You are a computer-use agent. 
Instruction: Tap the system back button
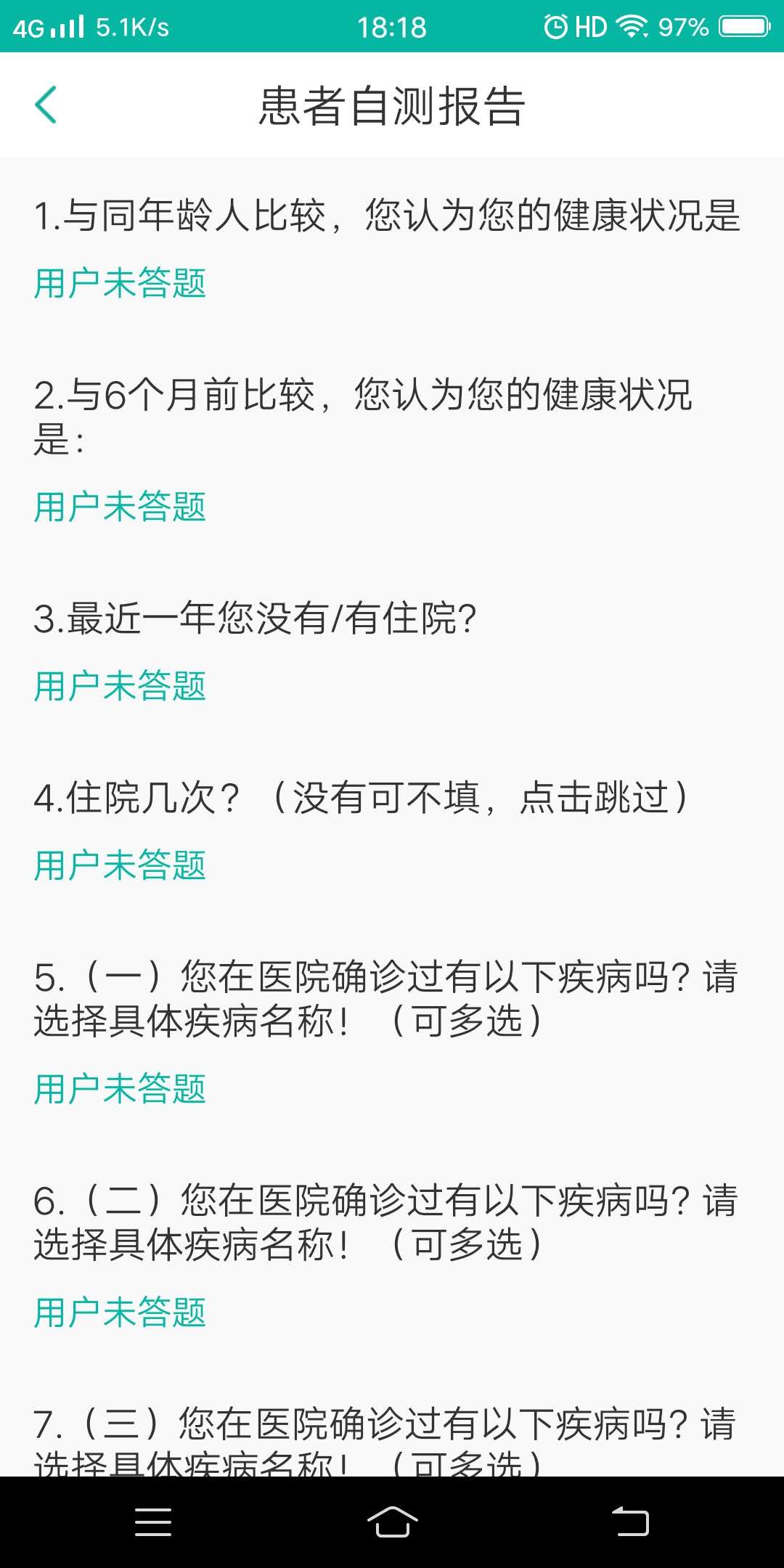pyautogui.click(x=630, y=1522)
